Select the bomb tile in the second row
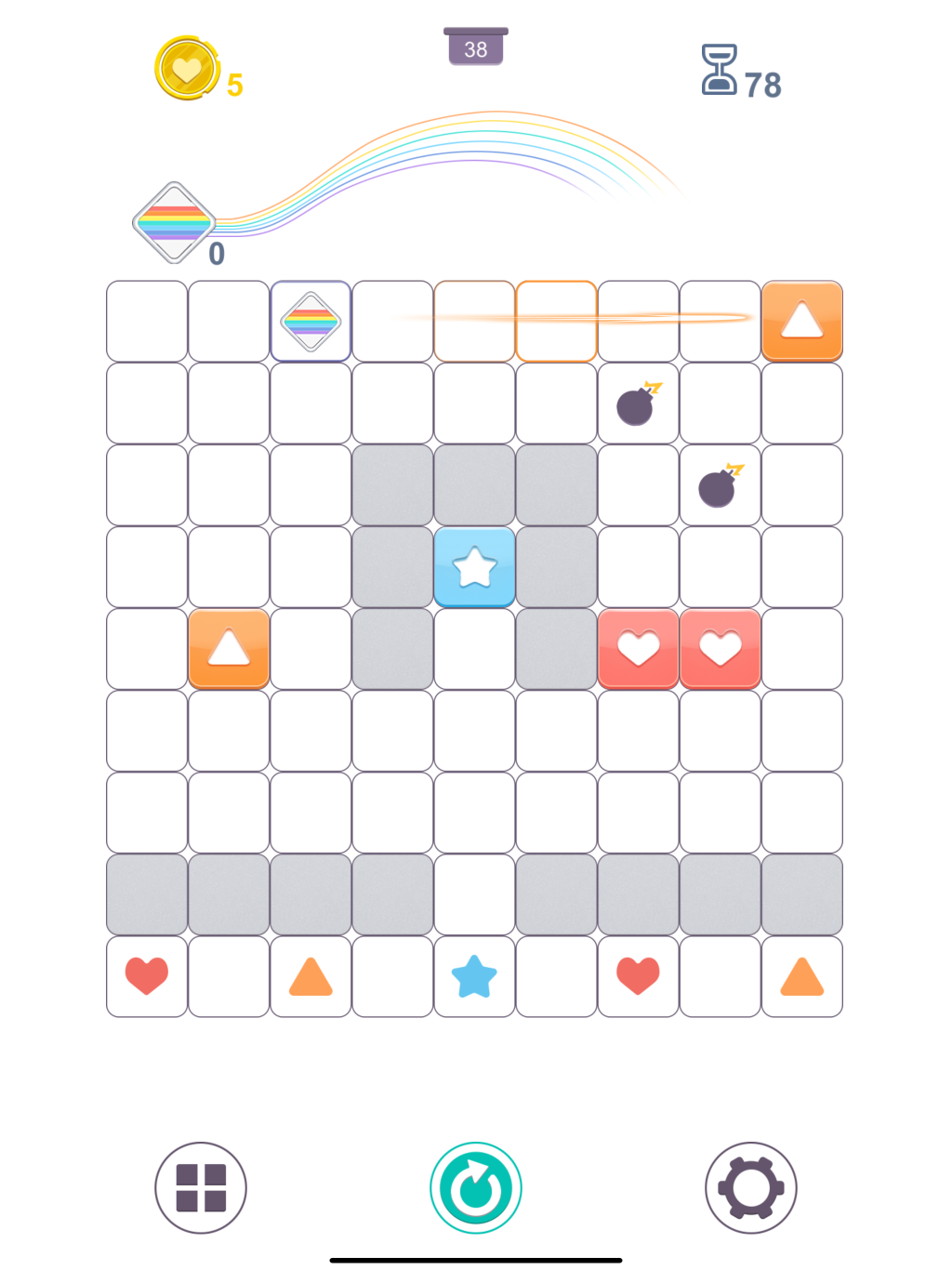The image size is (952, 1270). (638, 403)
